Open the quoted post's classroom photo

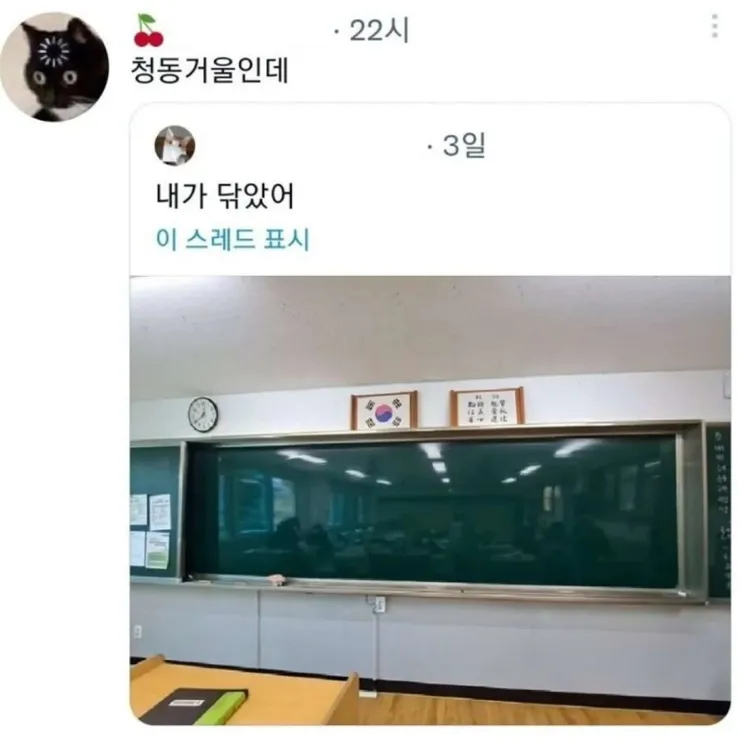point(430,498)
